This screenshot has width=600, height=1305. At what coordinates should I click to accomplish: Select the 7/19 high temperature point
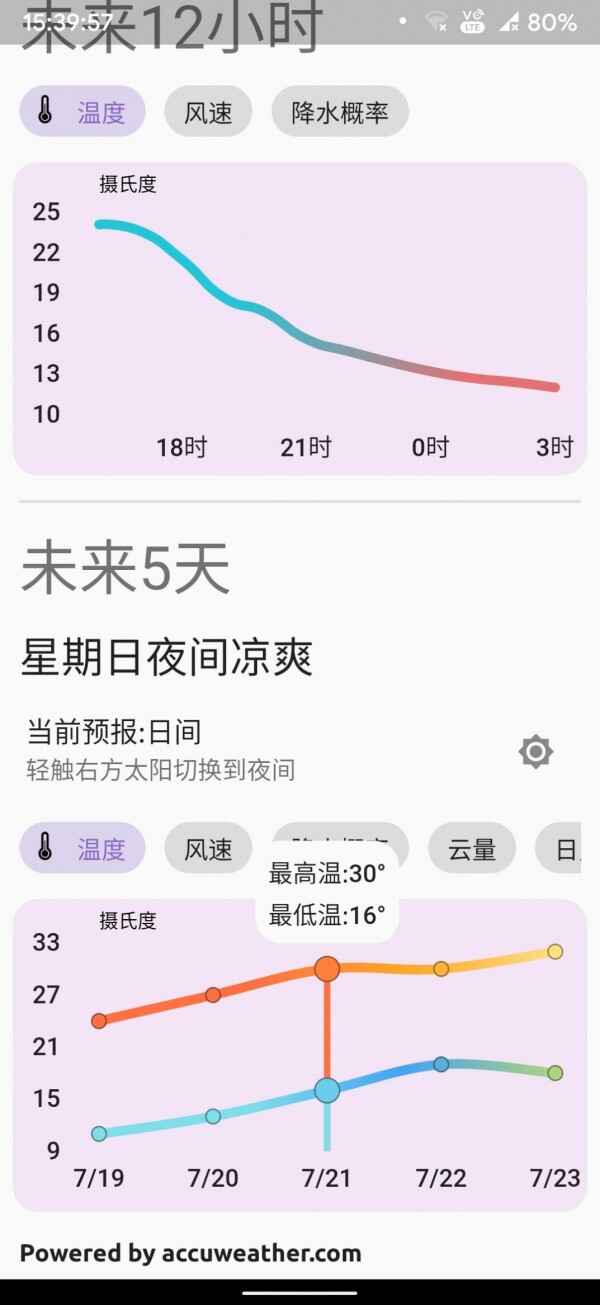pyautogui.click(x=99, y=1021)
